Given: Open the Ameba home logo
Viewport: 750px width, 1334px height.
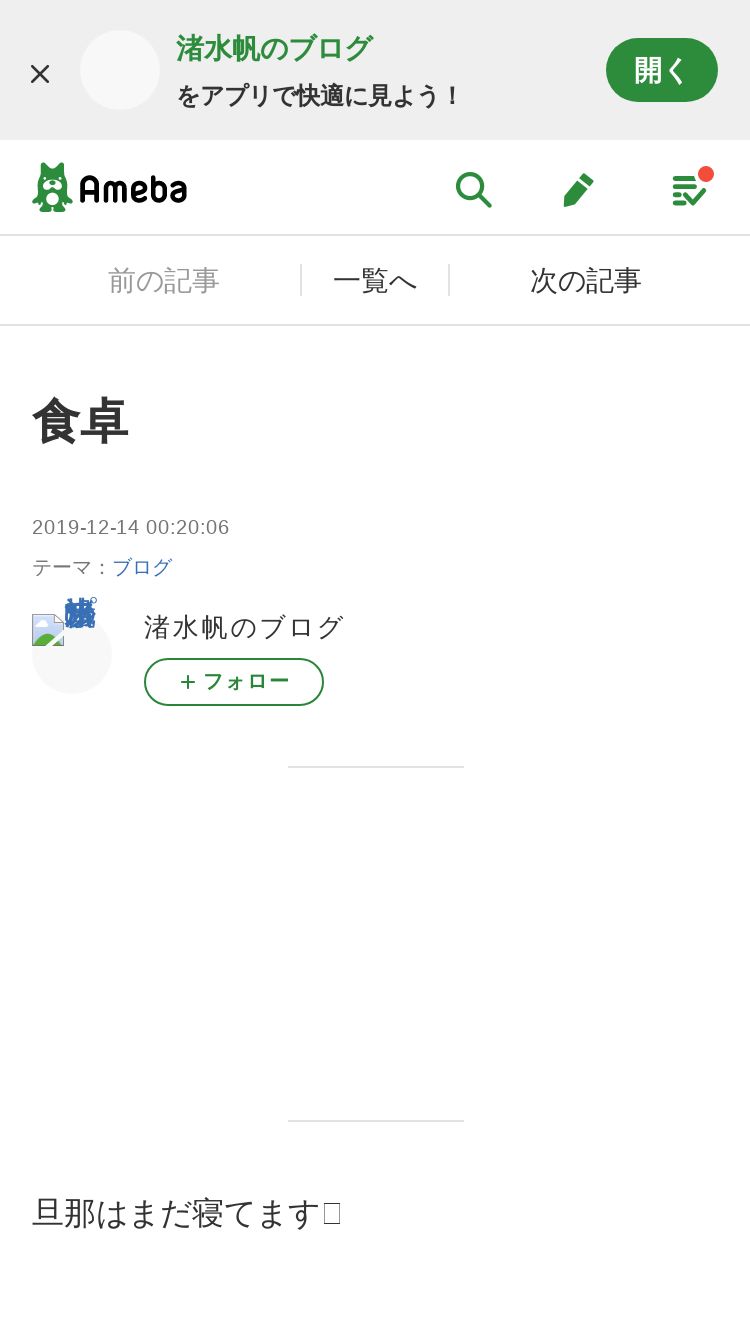Looking at the screenshot, I should tap(110, 188).
